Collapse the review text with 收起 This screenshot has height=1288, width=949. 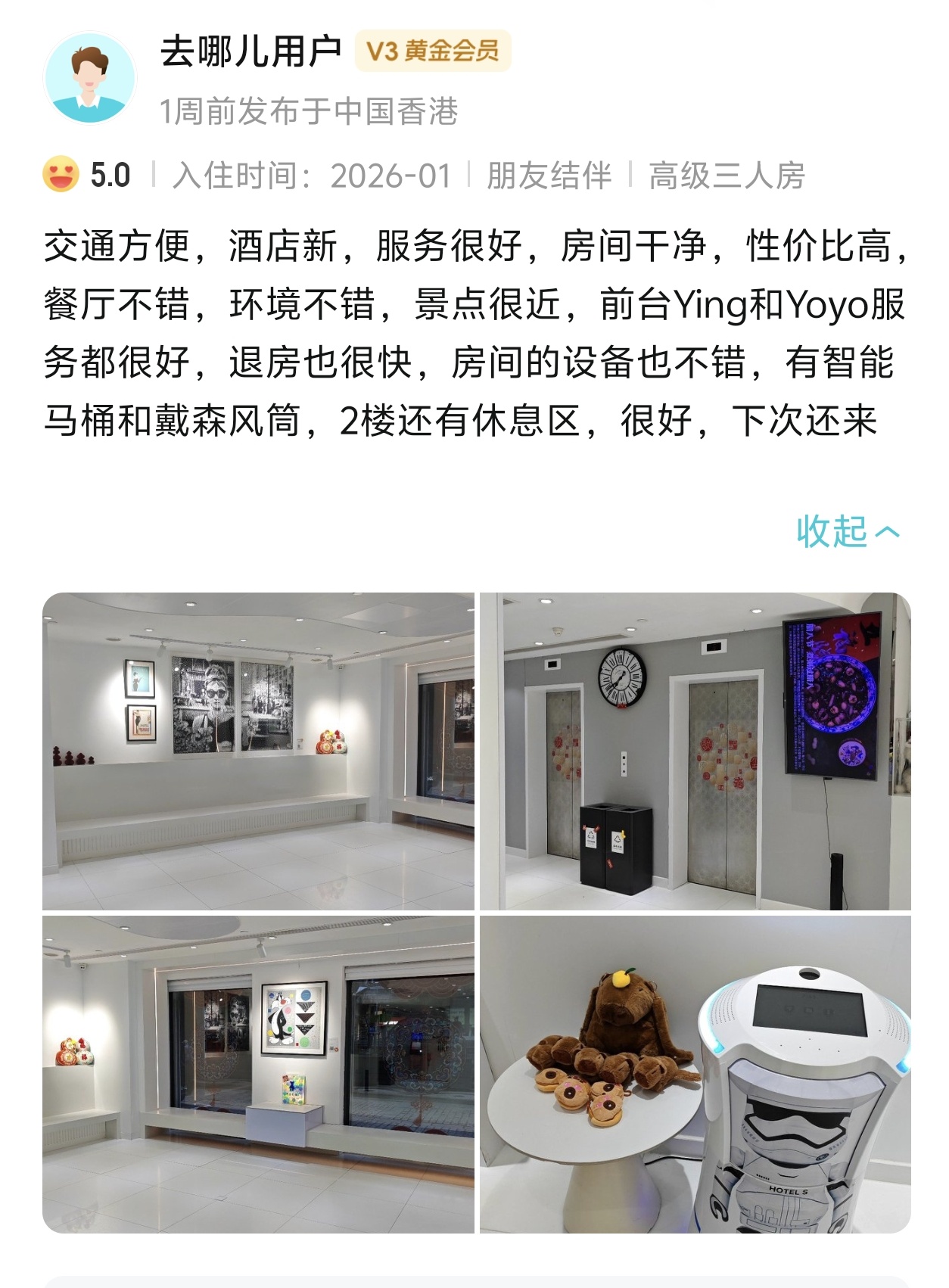point(848,531)
